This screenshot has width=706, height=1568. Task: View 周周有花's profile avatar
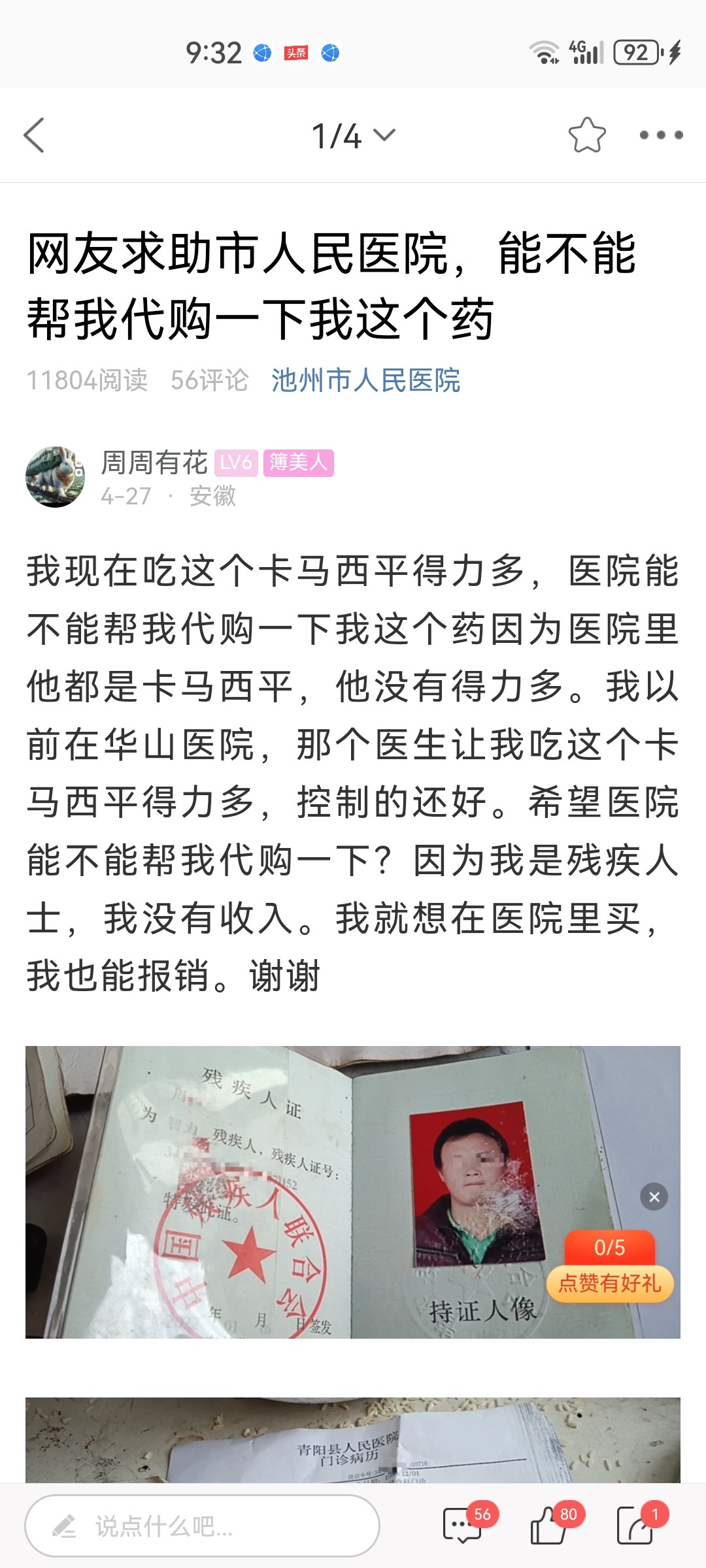tap(55, 477)
